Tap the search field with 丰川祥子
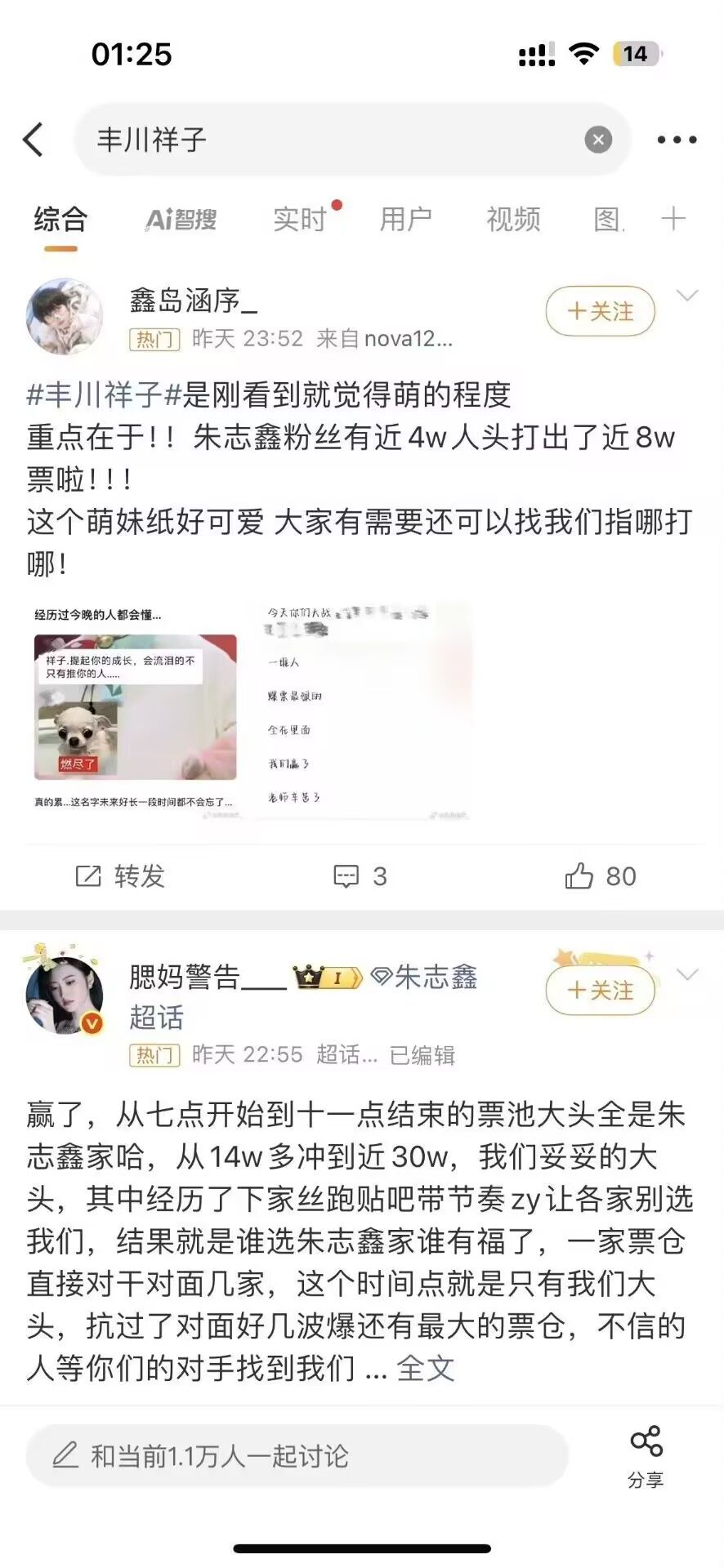 point(327,140)
